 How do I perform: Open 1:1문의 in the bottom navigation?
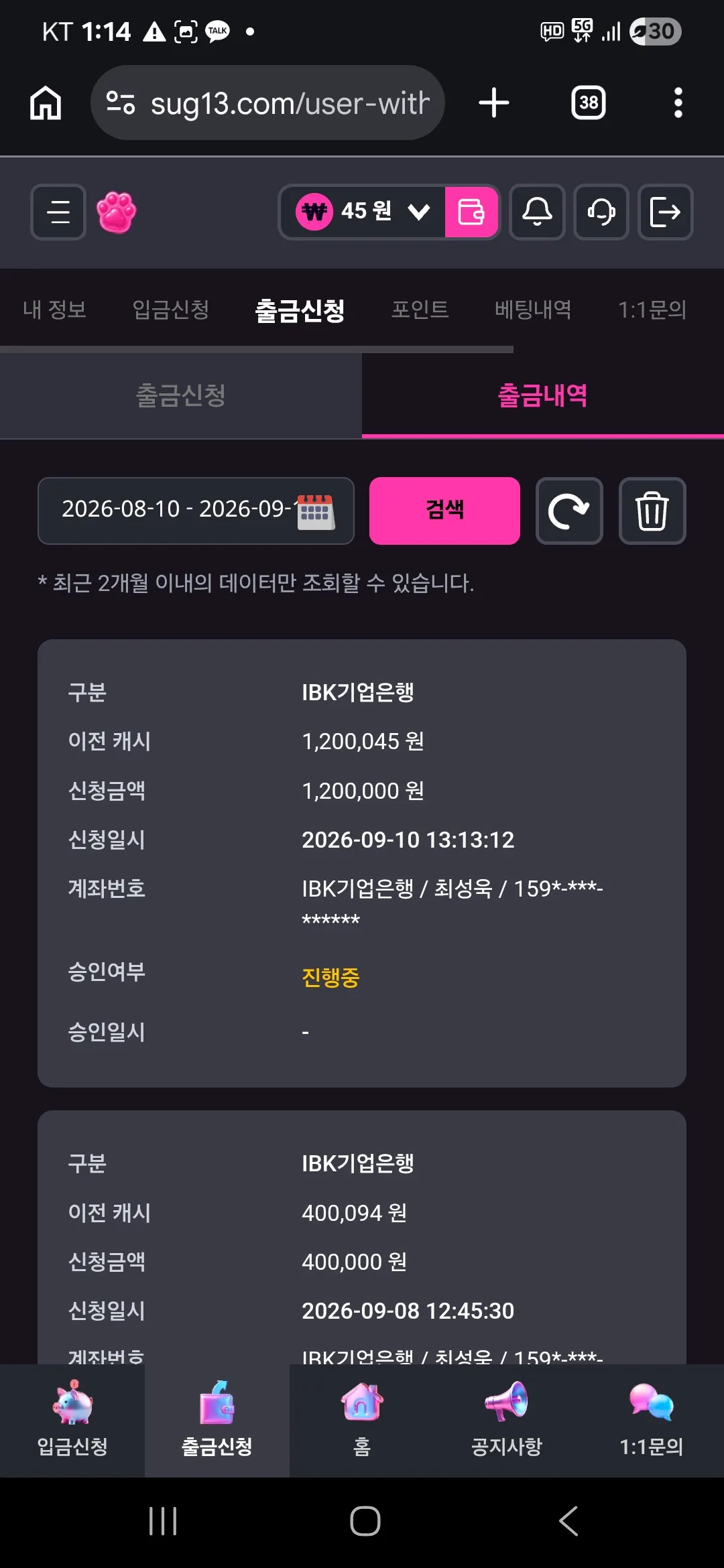[x=652, y=1421]
